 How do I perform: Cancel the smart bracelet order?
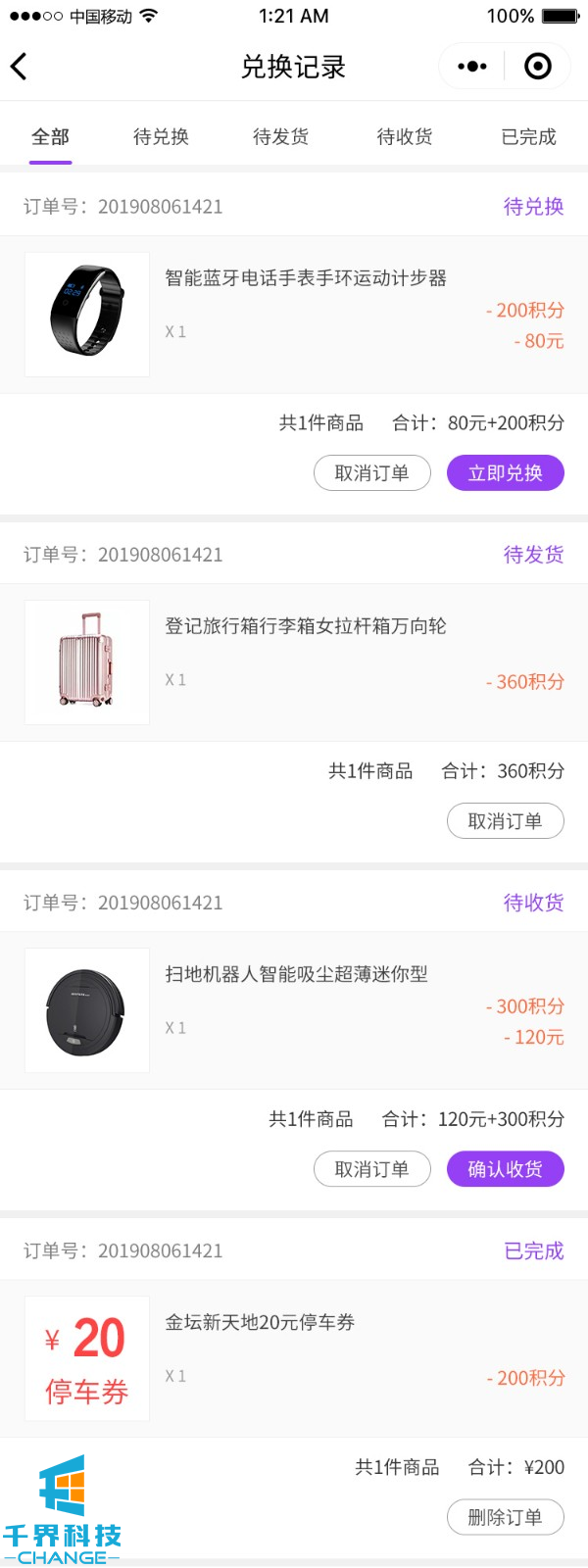(x=372, y=473)
